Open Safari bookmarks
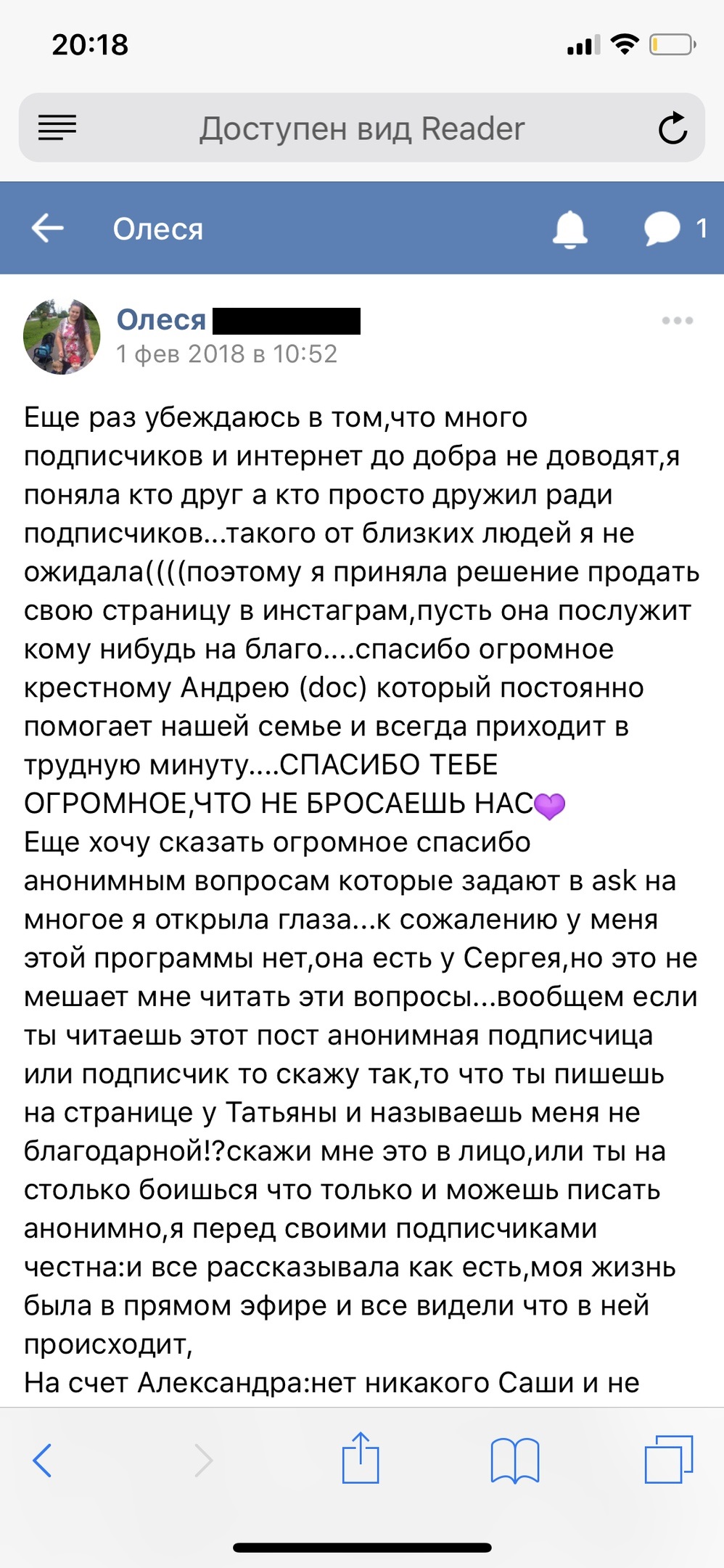This screenshot has height=1568, width=724. pyautogui.click(x=514, y=1460)
